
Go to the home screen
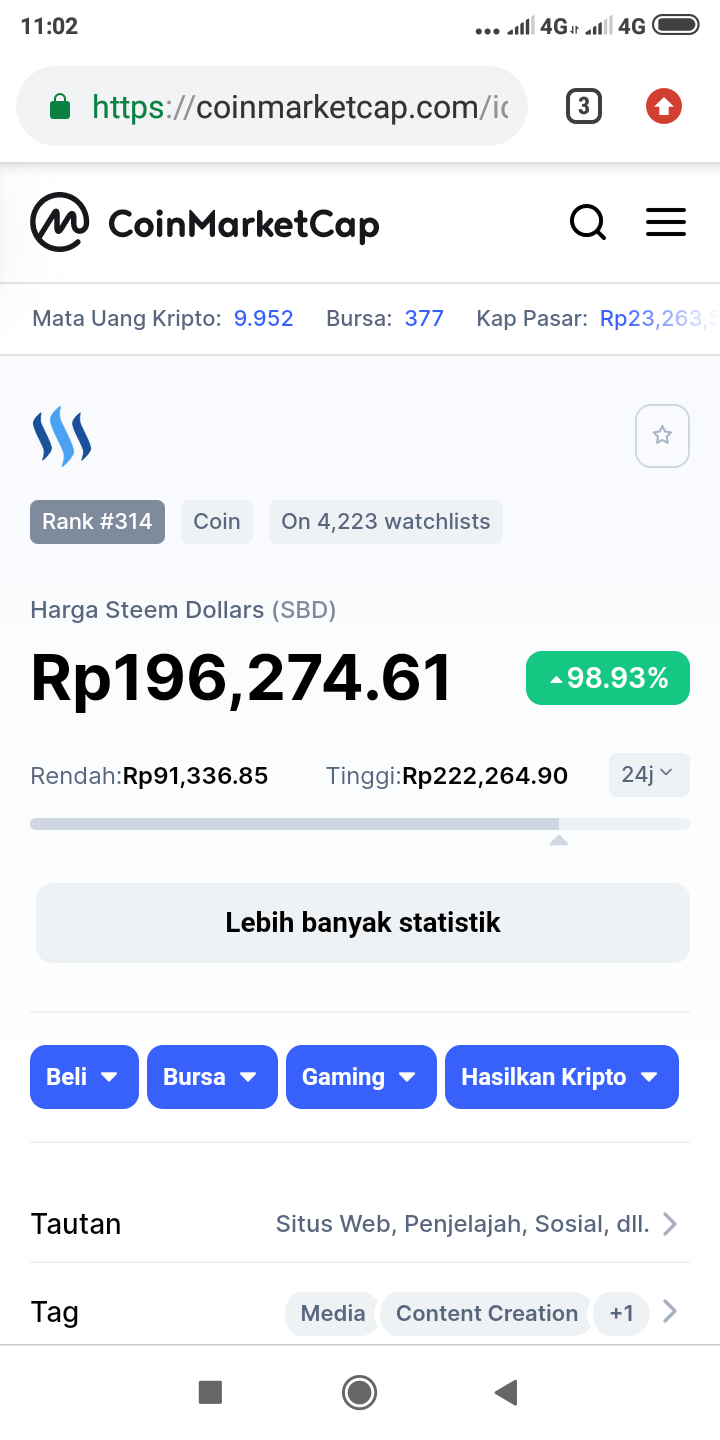pos(359,1392)
